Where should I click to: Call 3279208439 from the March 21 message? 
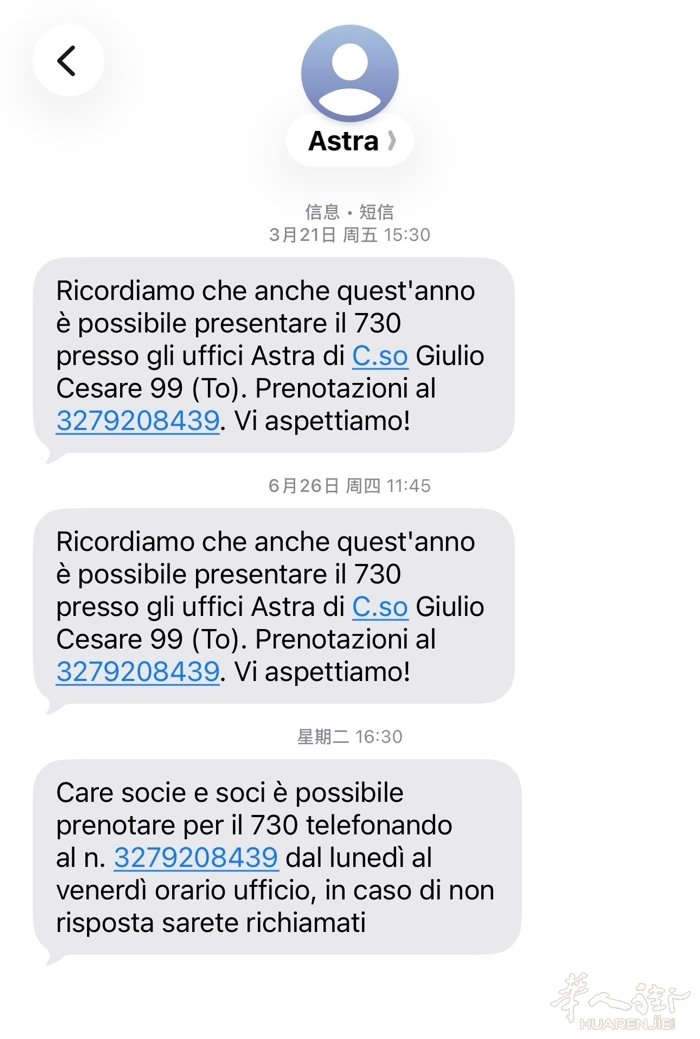(137, 421)
